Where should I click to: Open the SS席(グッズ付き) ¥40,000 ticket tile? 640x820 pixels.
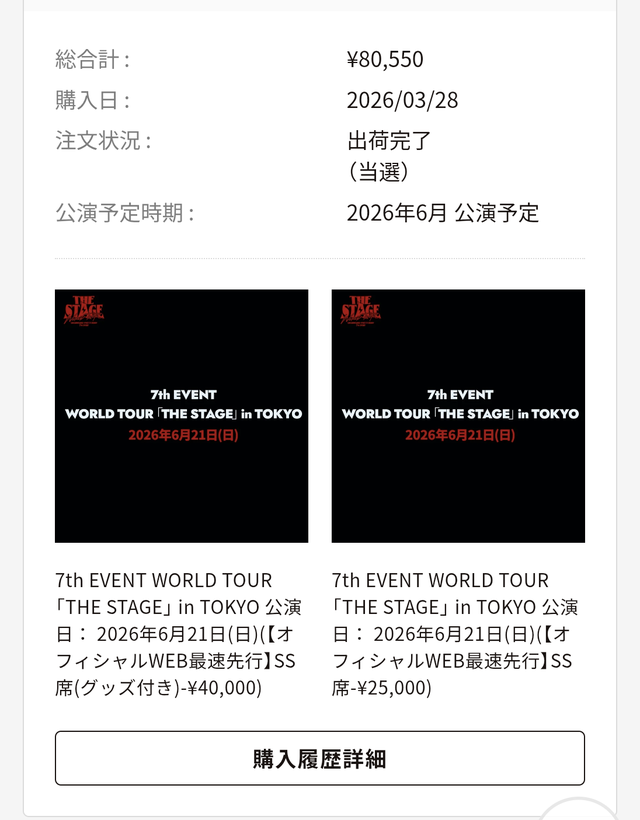pyautogui.click(x=181, y=416)
